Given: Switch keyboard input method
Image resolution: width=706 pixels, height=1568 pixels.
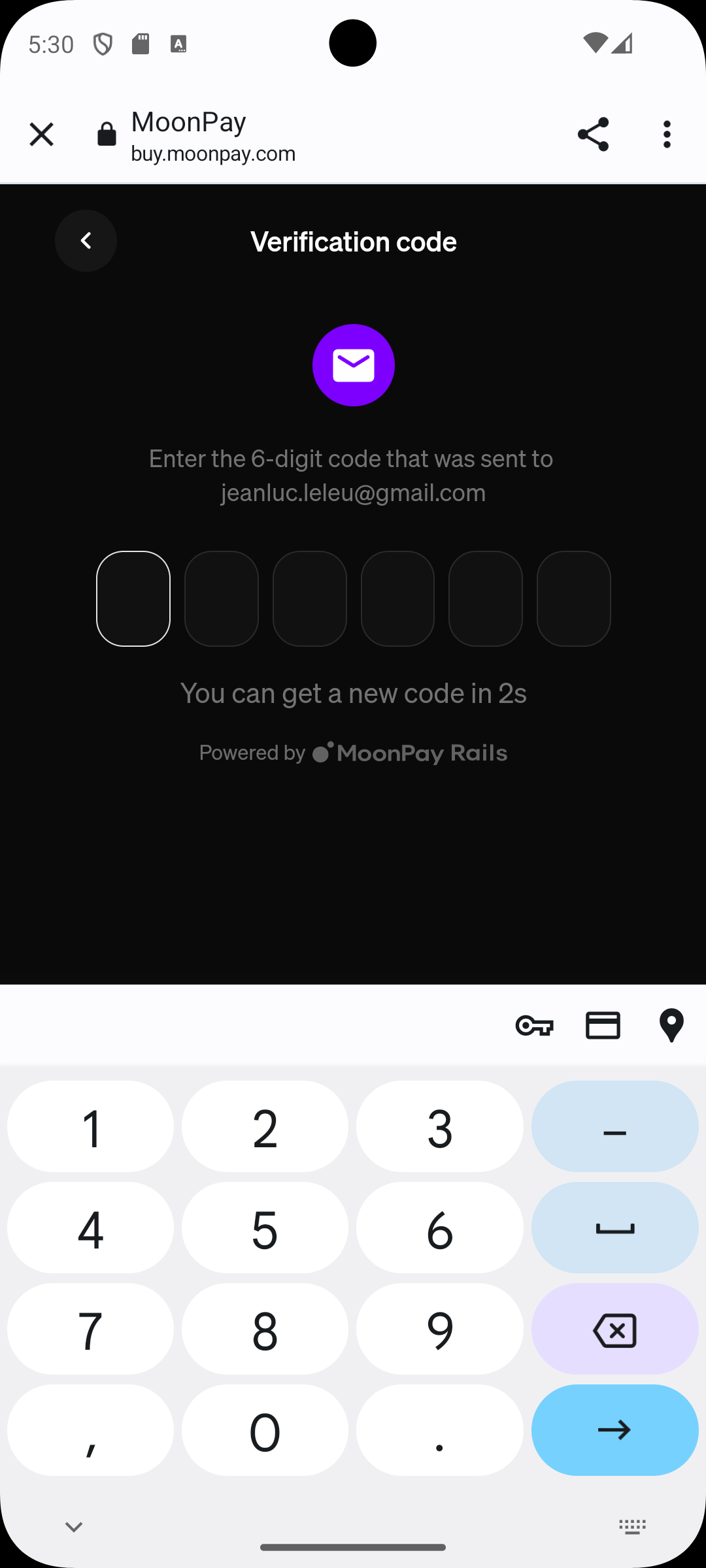Looking at the screenshot, I should [632, 1527].
